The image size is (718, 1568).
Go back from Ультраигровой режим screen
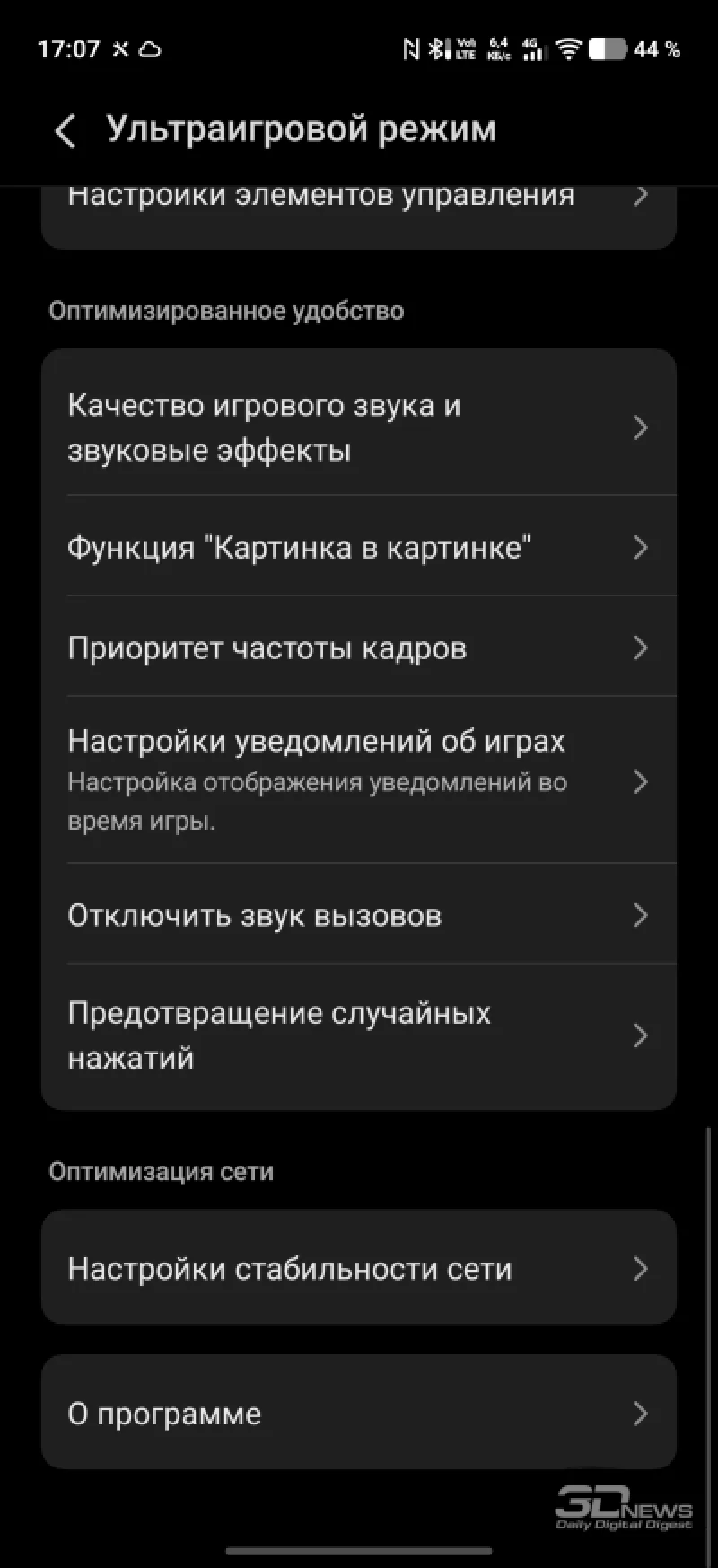point(65,131)
